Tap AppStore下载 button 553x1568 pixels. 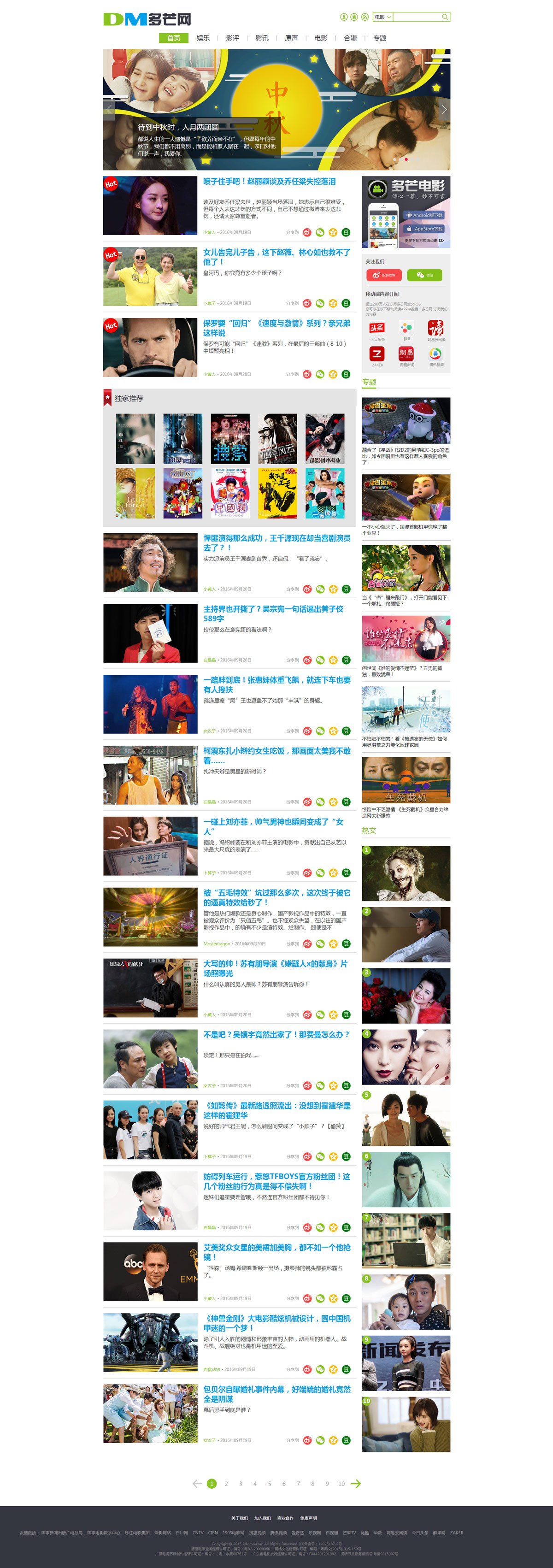click(424, 229)
